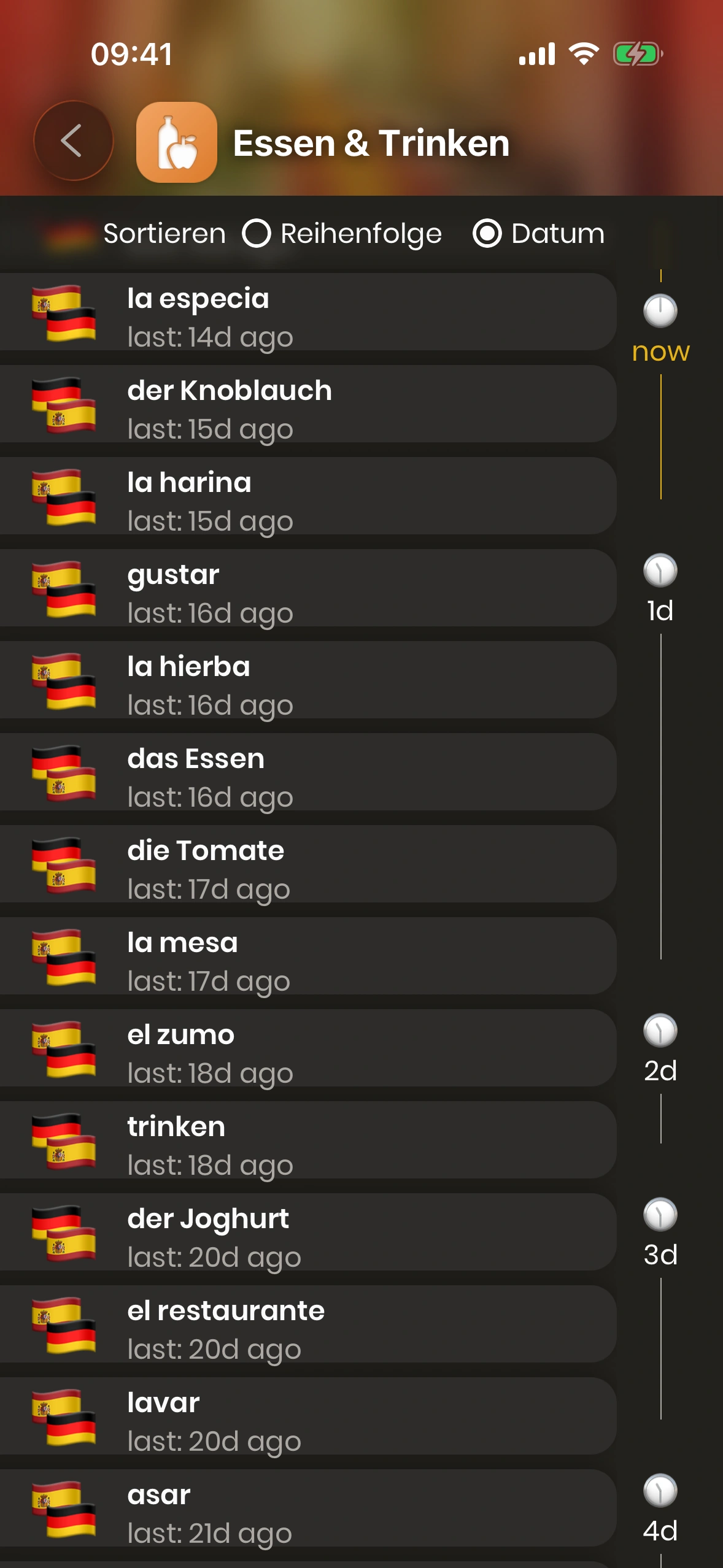Viewport: 723px width, 1568px height.
Task: Open the das Essen row
Action: [307, 772]
